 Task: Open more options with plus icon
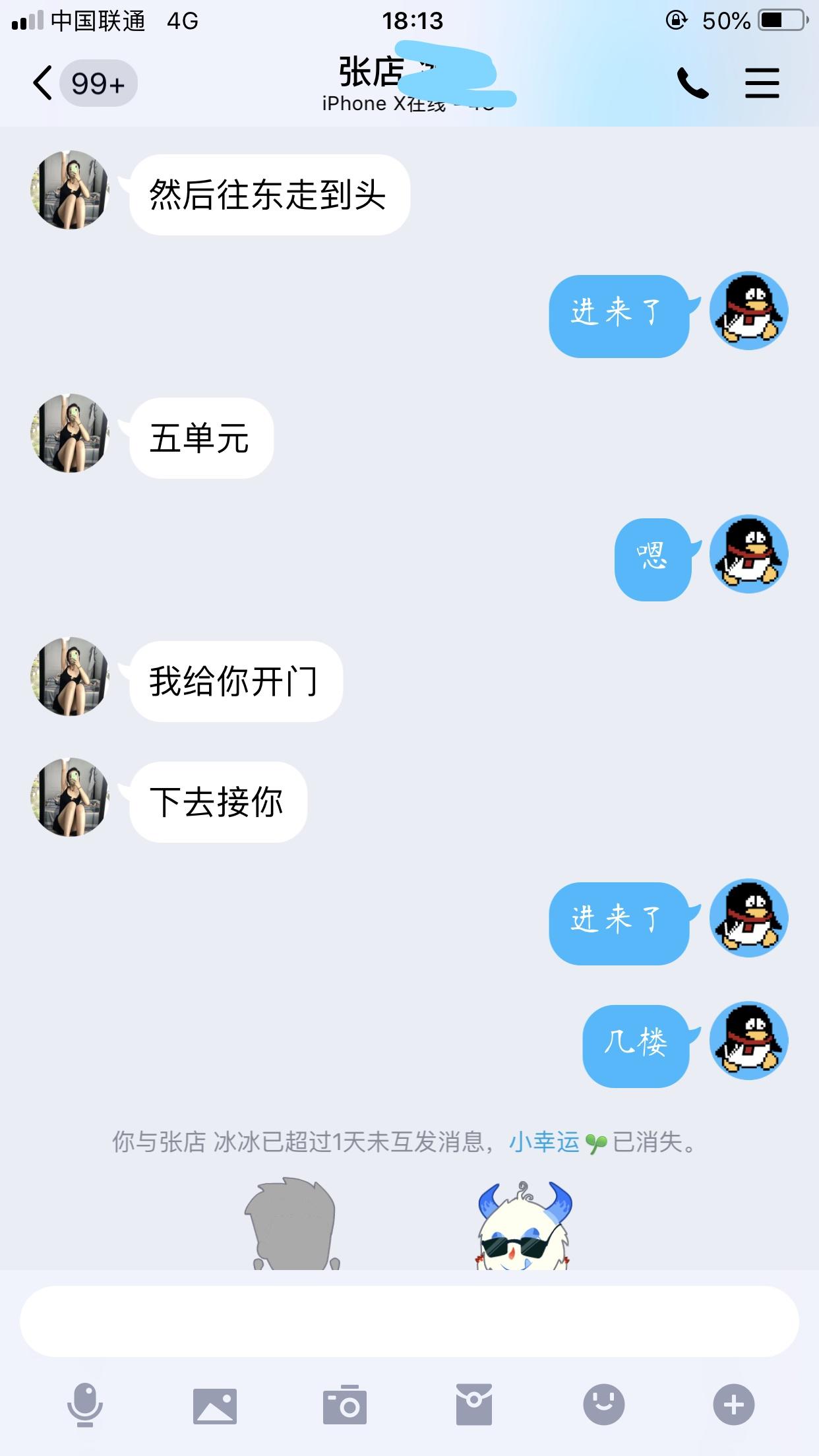733,1405
